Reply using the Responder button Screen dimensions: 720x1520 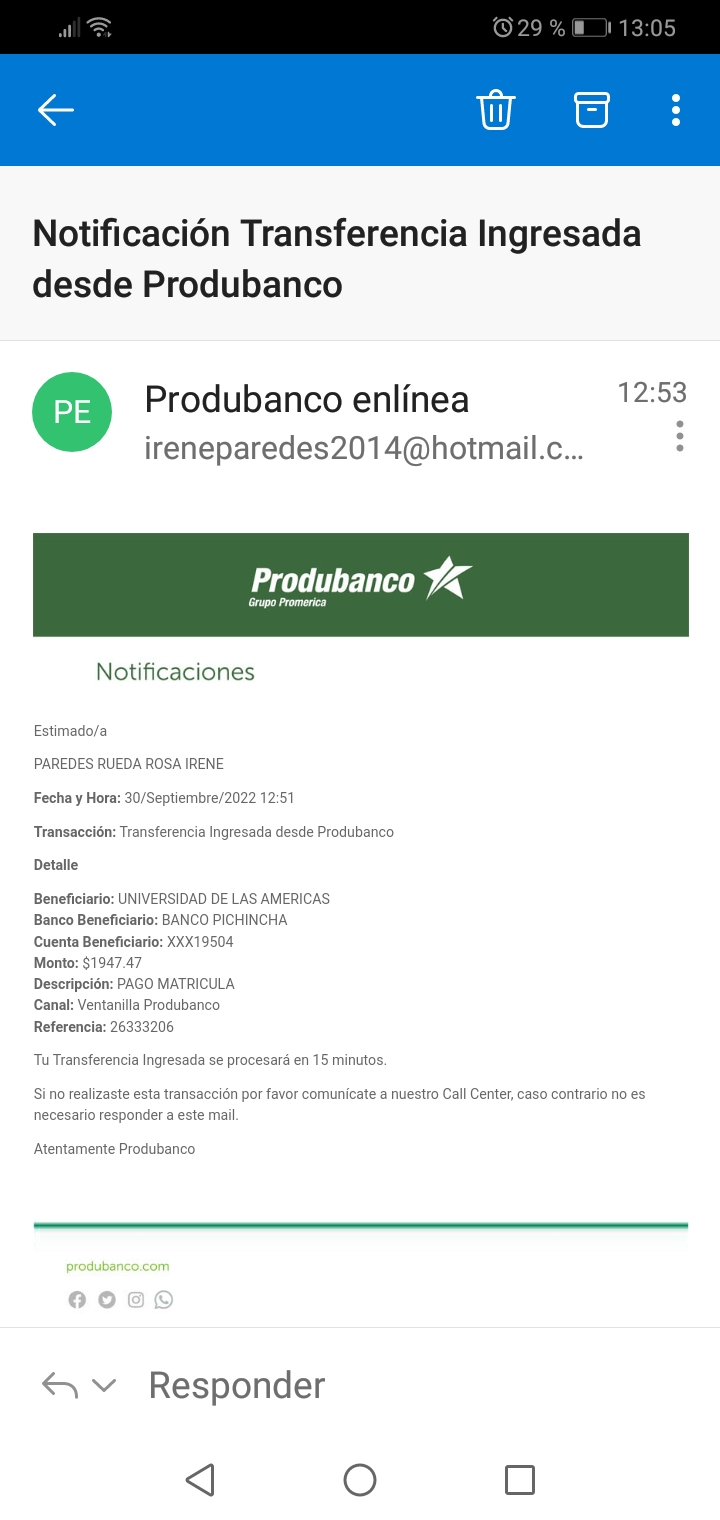tap(236, 1385)
